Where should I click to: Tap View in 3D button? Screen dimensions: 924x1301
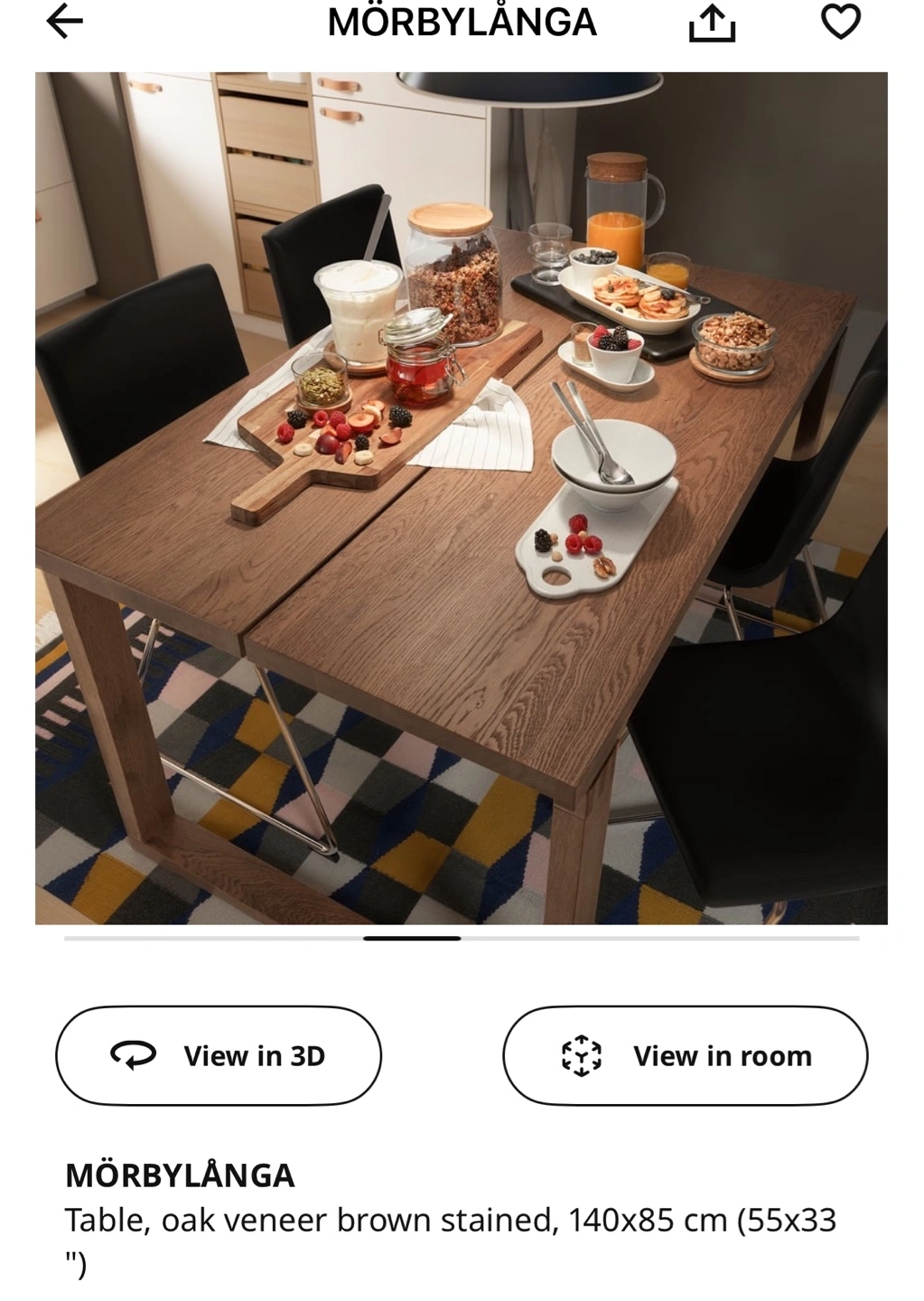coord(219,1055)
